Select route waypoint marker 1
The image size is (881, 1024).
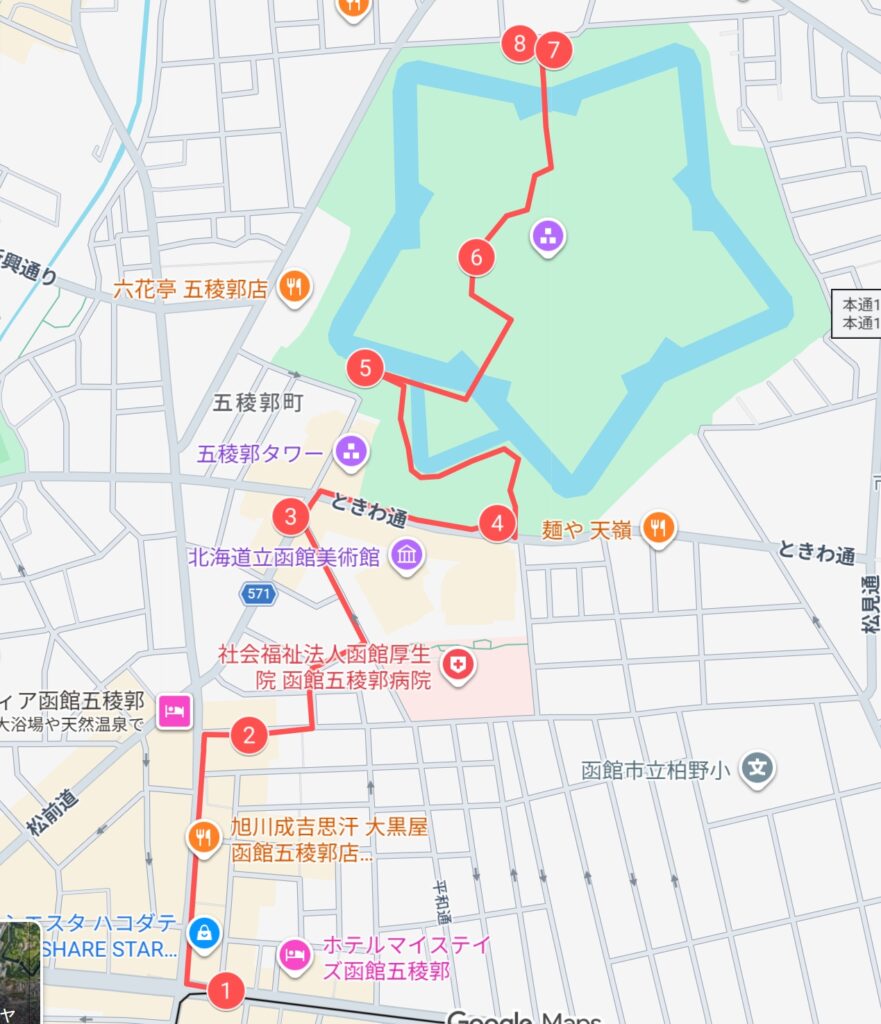pos(226,992)
